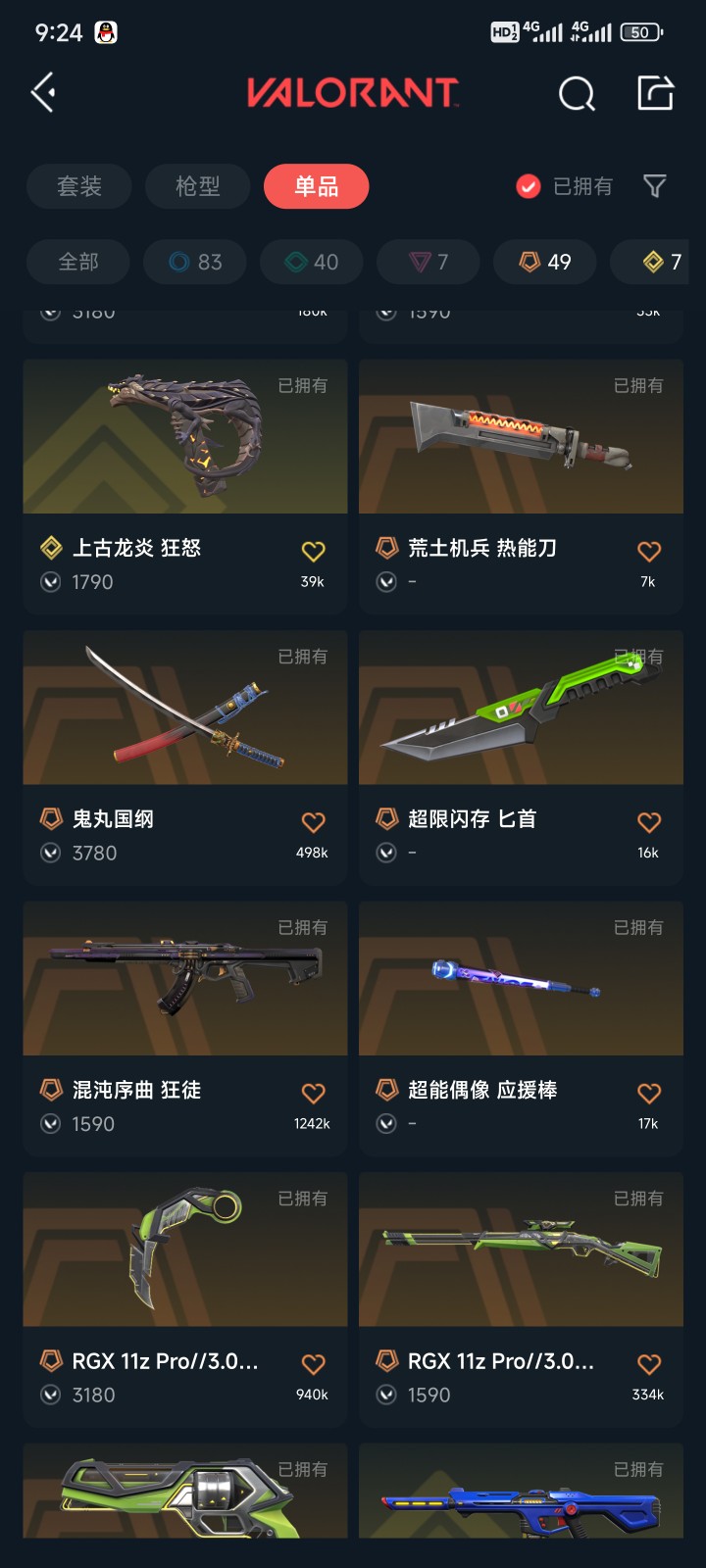The width and height of the screenshot is (706, 1568).
Task: Open the filter funnel icon
Action: coord(654,186)
